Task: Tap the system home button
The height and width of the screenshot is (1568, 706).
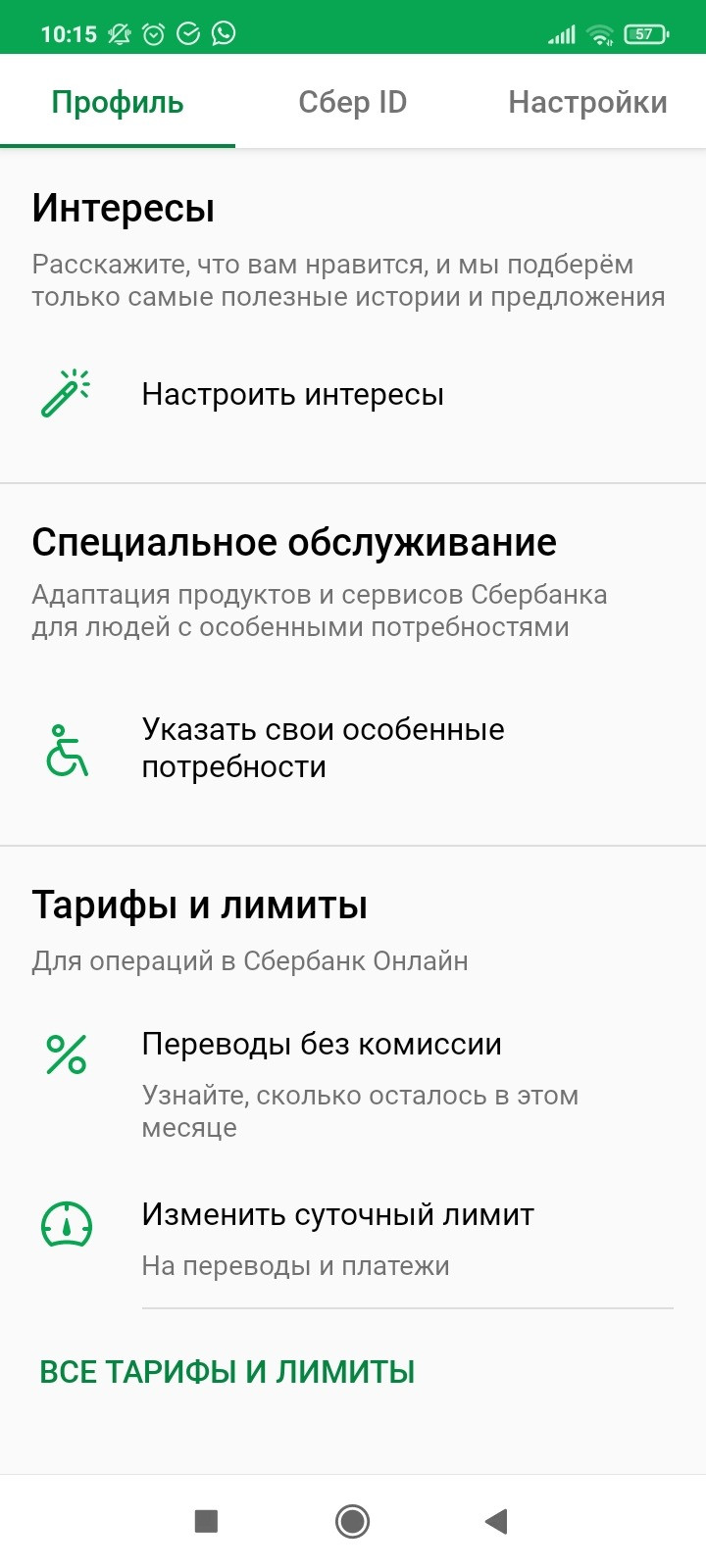Action: pos(352,1521)
